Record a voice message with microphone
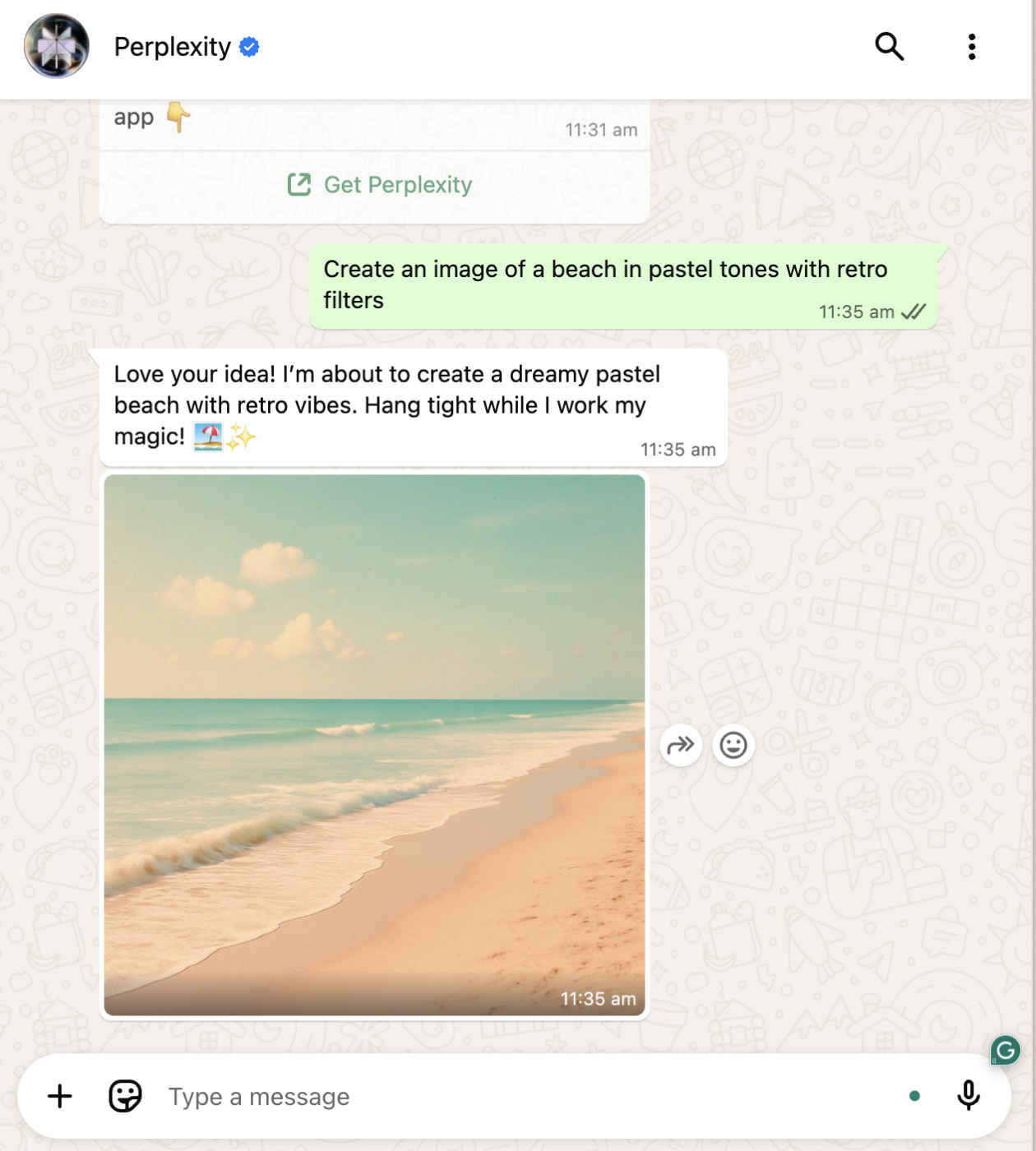1036x1151 pixels. point(969,1096)
